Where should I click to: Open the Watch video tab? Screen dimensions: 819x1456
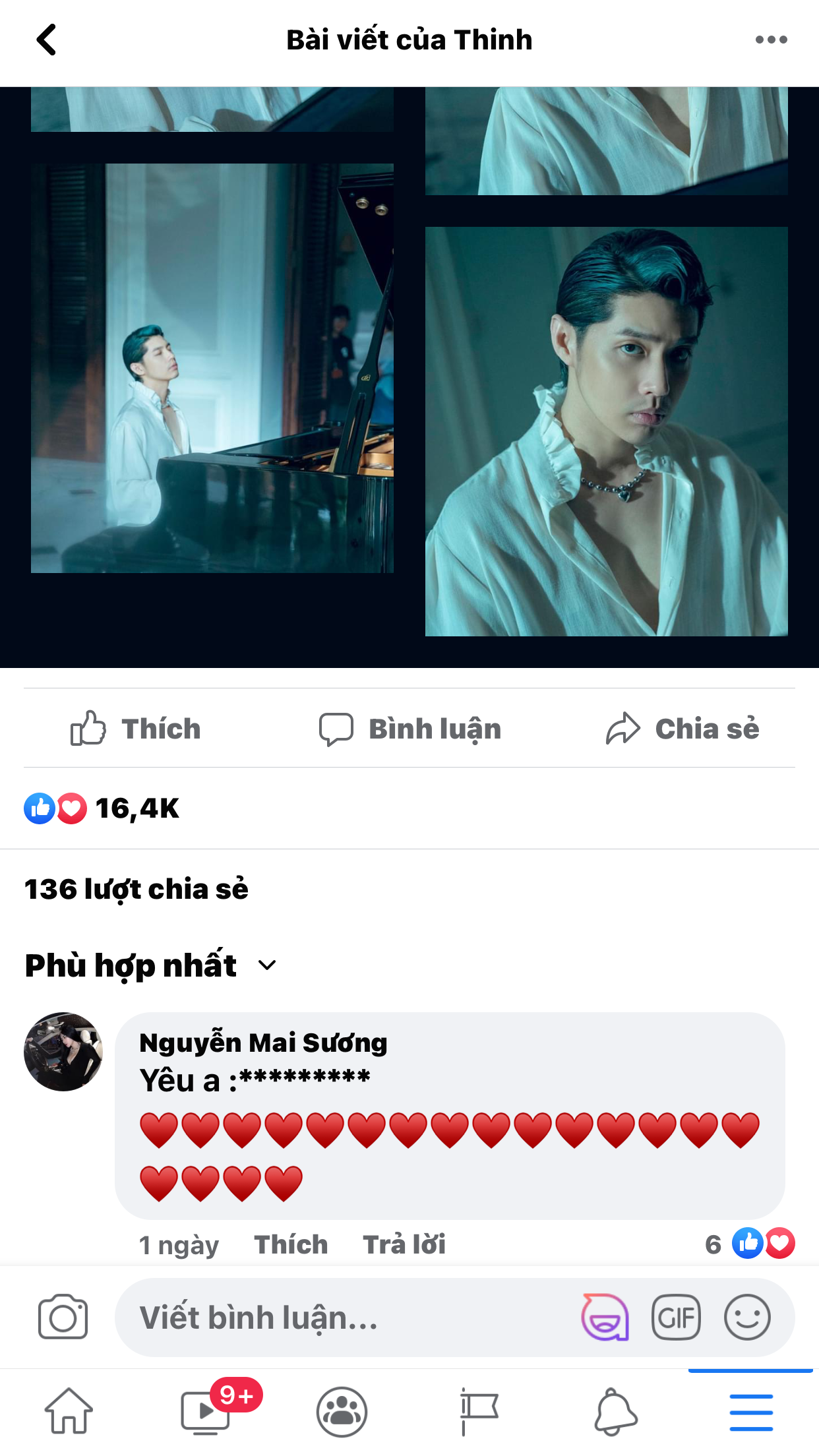pos(206,1411)
